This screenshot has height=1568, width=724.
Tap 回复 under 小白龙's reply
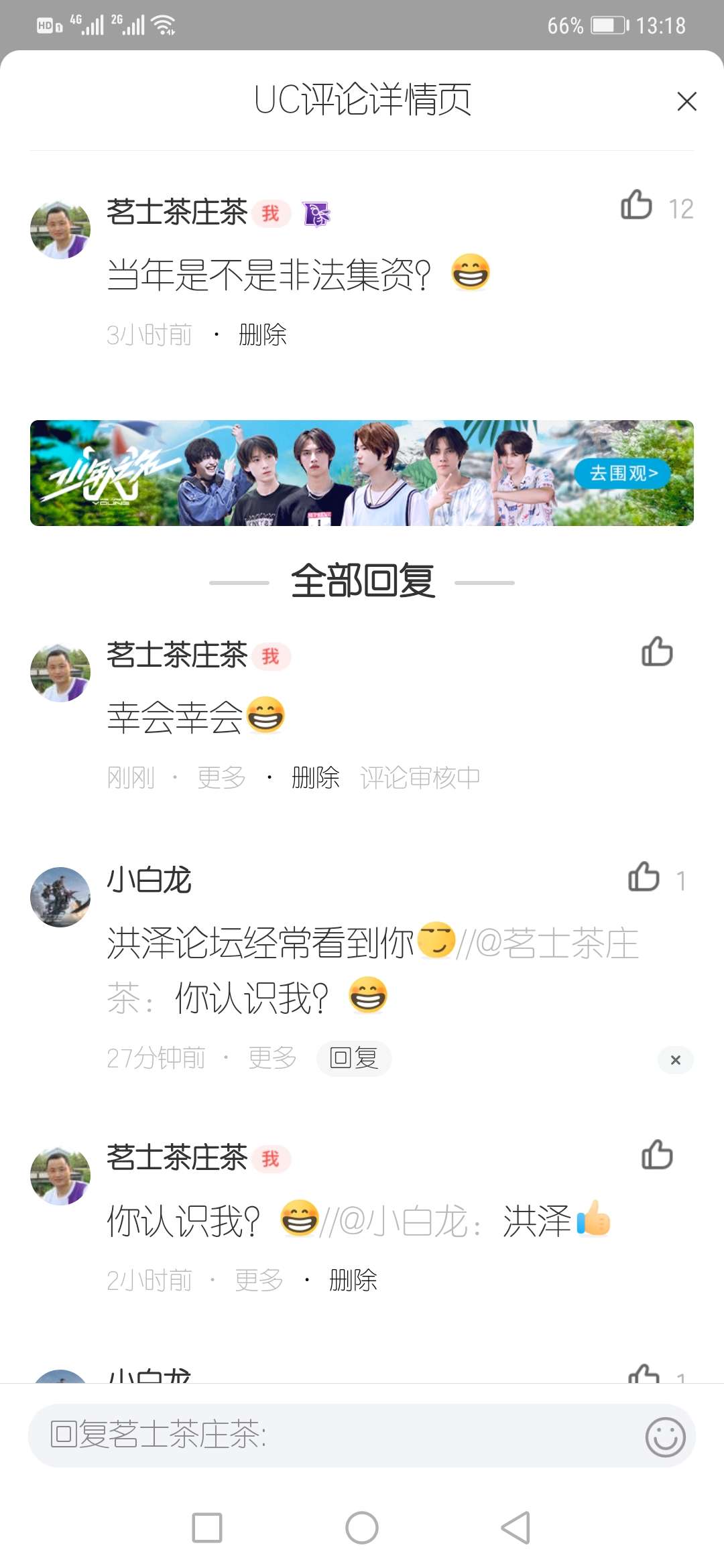click(354, 1059)
